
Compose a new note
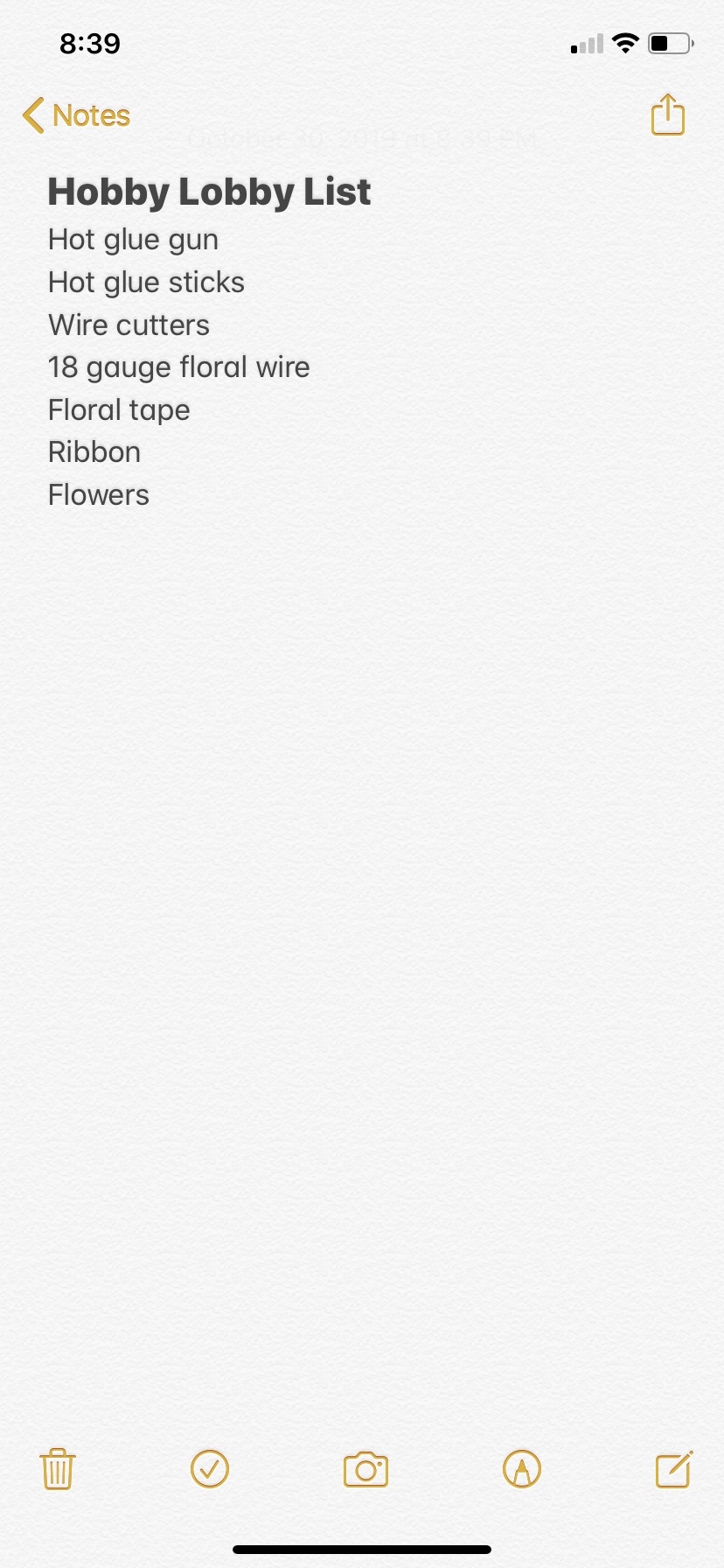674,1469
